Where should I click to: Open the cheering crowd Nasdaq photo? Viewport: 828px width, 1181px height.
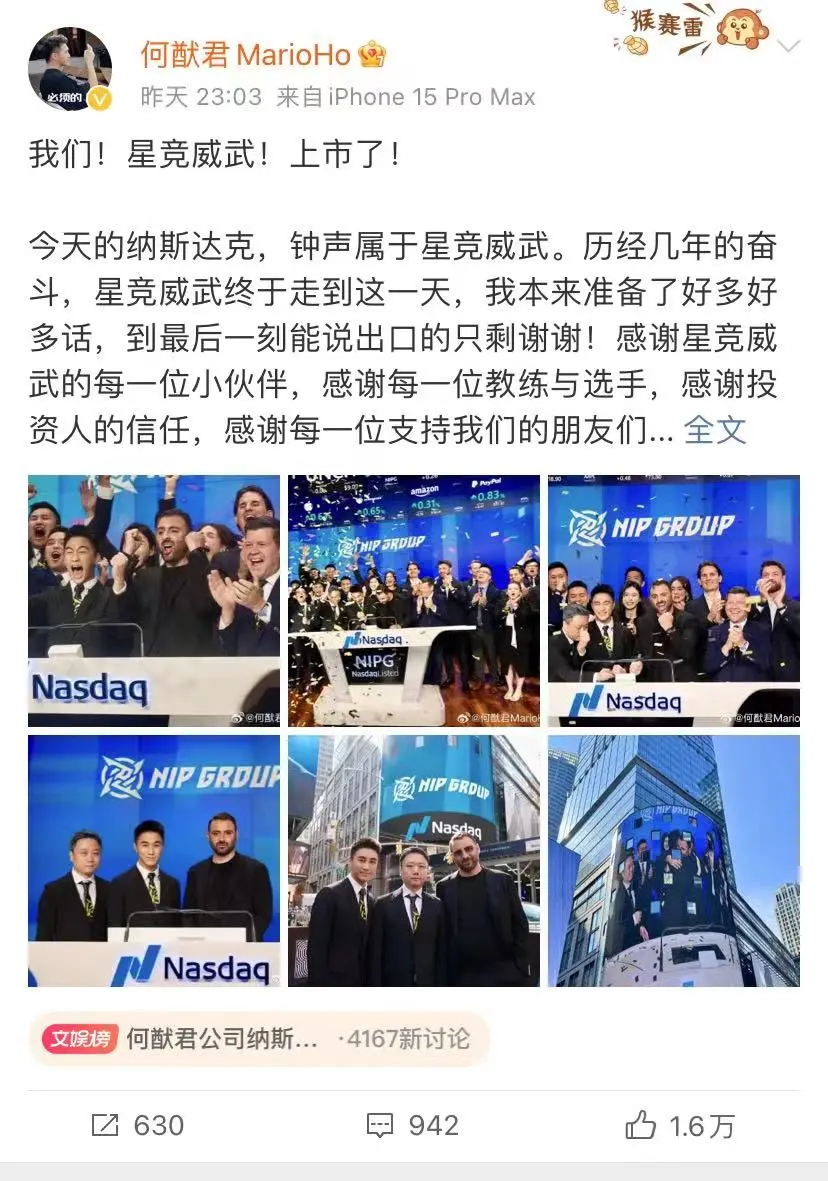[154, 600]
